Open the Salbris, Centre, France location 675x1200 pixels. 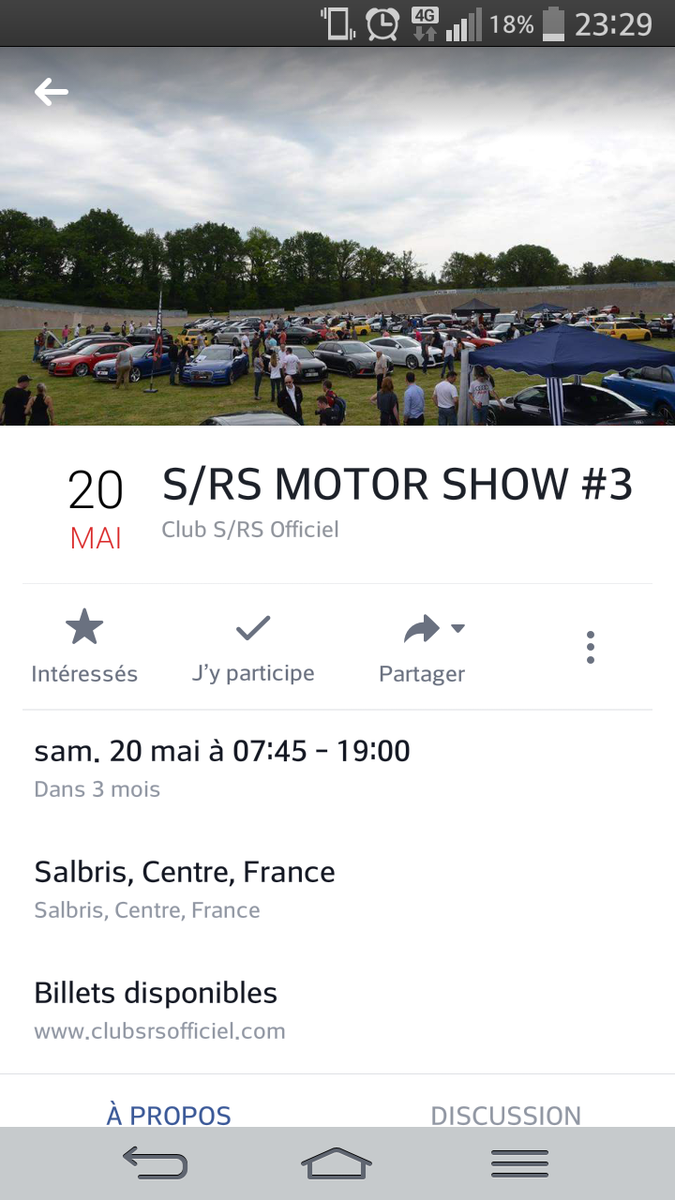pos(185,887)
